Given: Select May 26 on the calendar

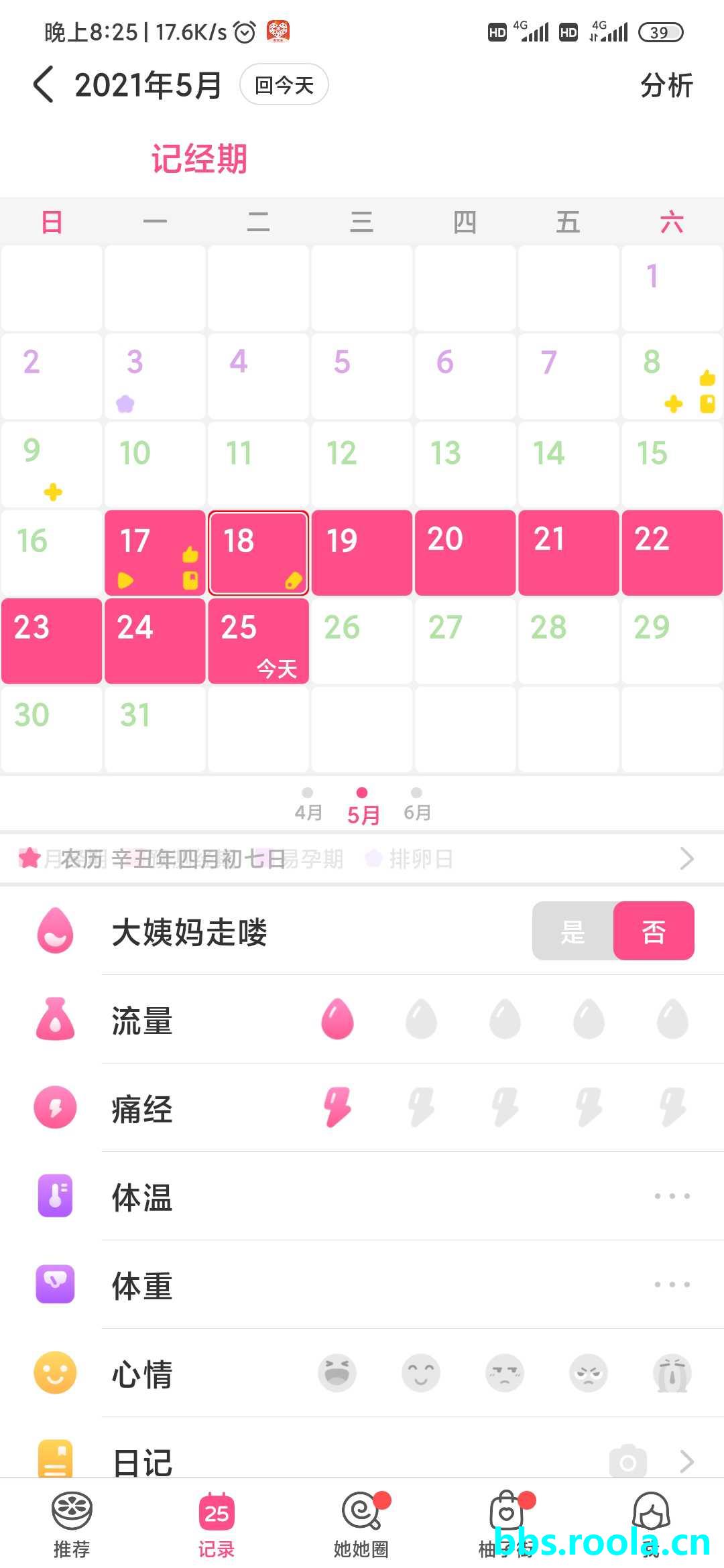Looking at the screenshot, I should (x=361, y=641).
